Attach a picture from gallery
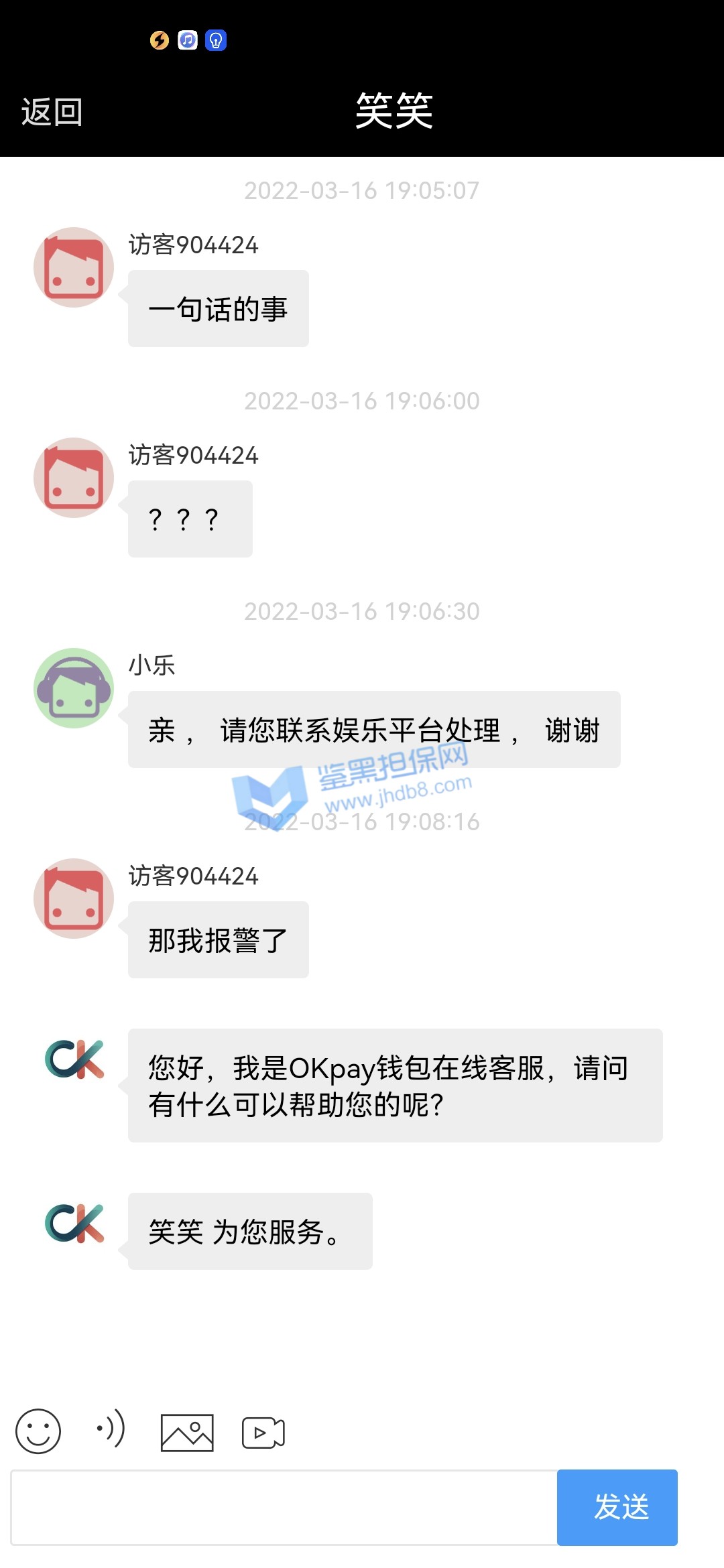 [187, 1433]
